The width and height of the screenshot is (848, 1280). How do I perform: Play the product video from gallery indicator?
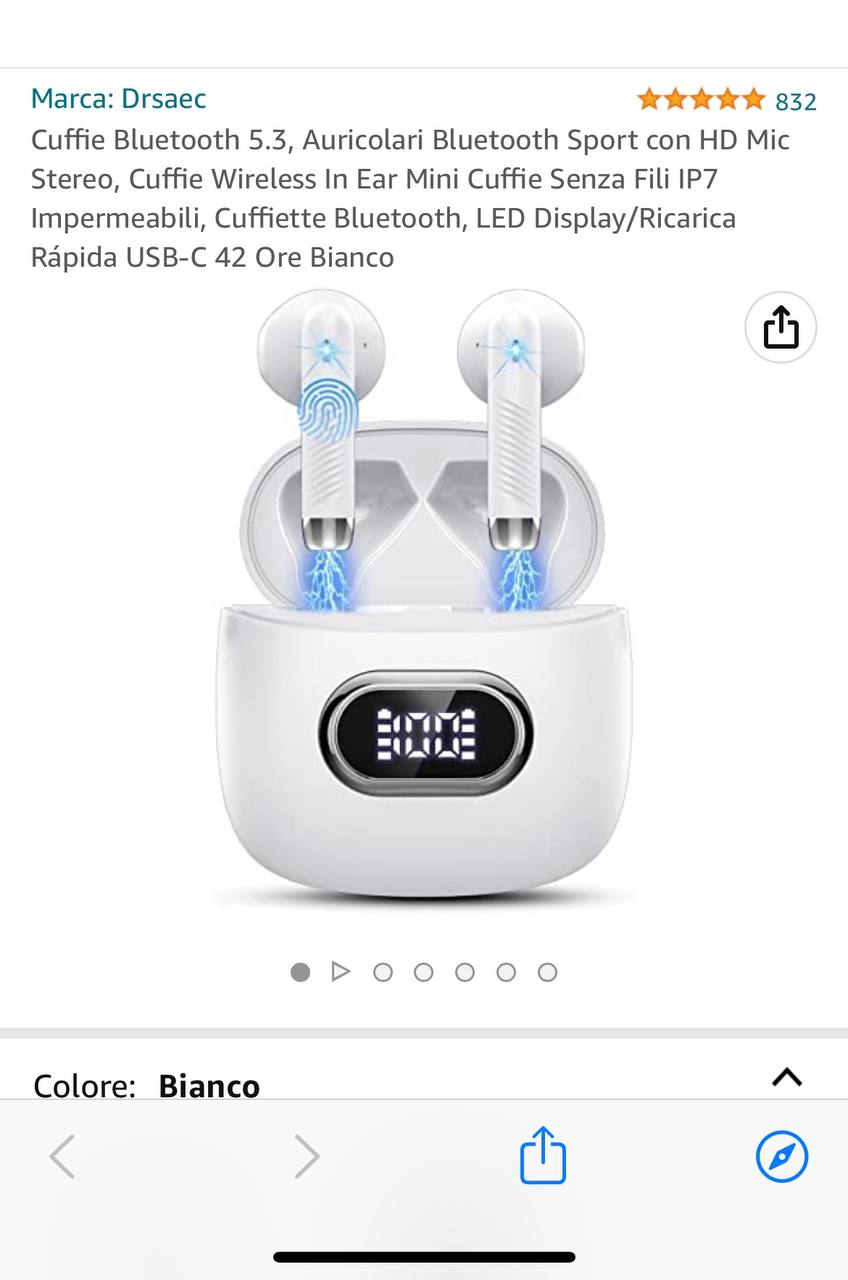[x=341, y=971]
